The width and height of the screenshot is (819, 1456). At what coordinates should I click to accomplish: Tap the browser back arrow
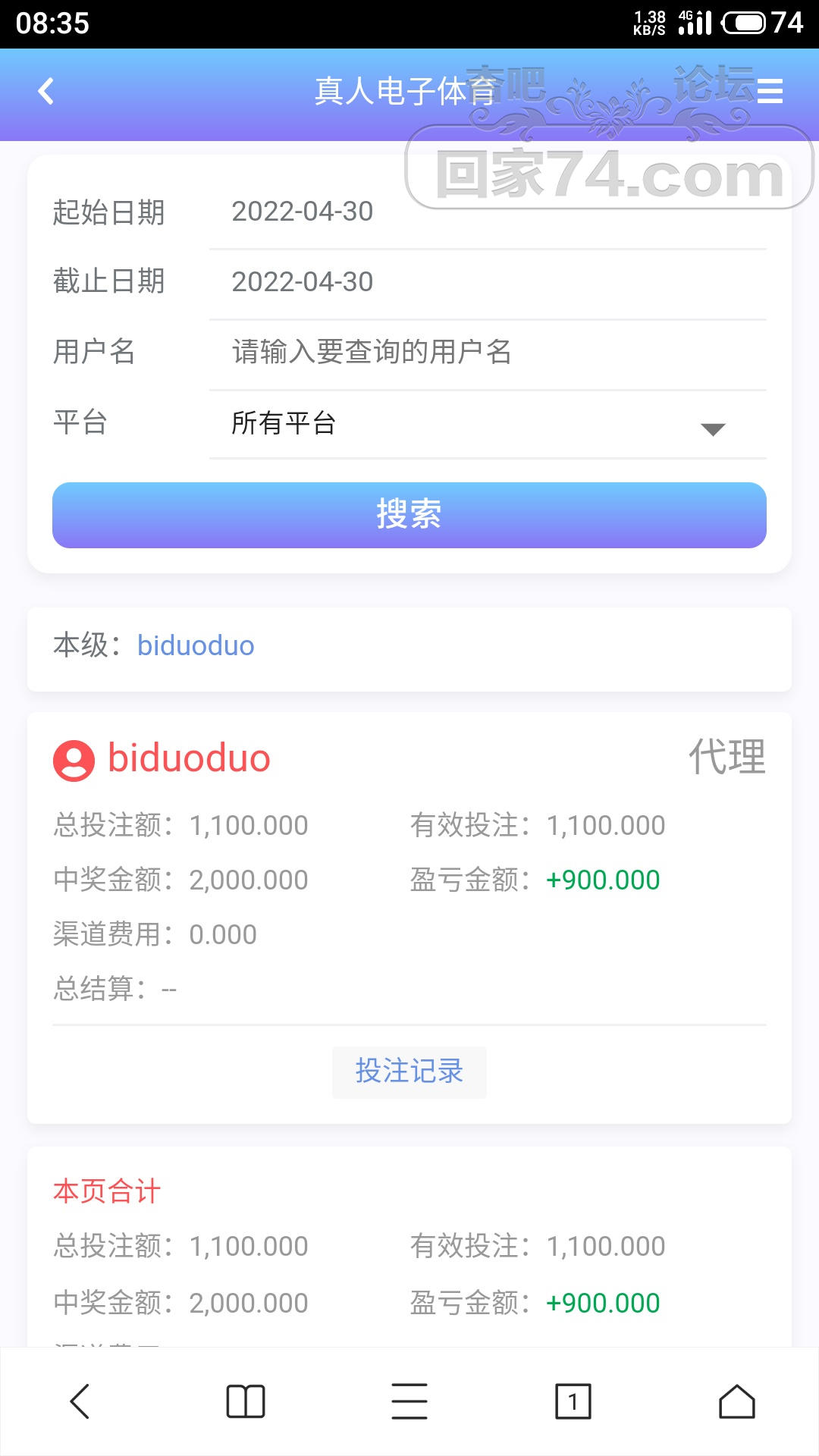[x=80, y=1401]
